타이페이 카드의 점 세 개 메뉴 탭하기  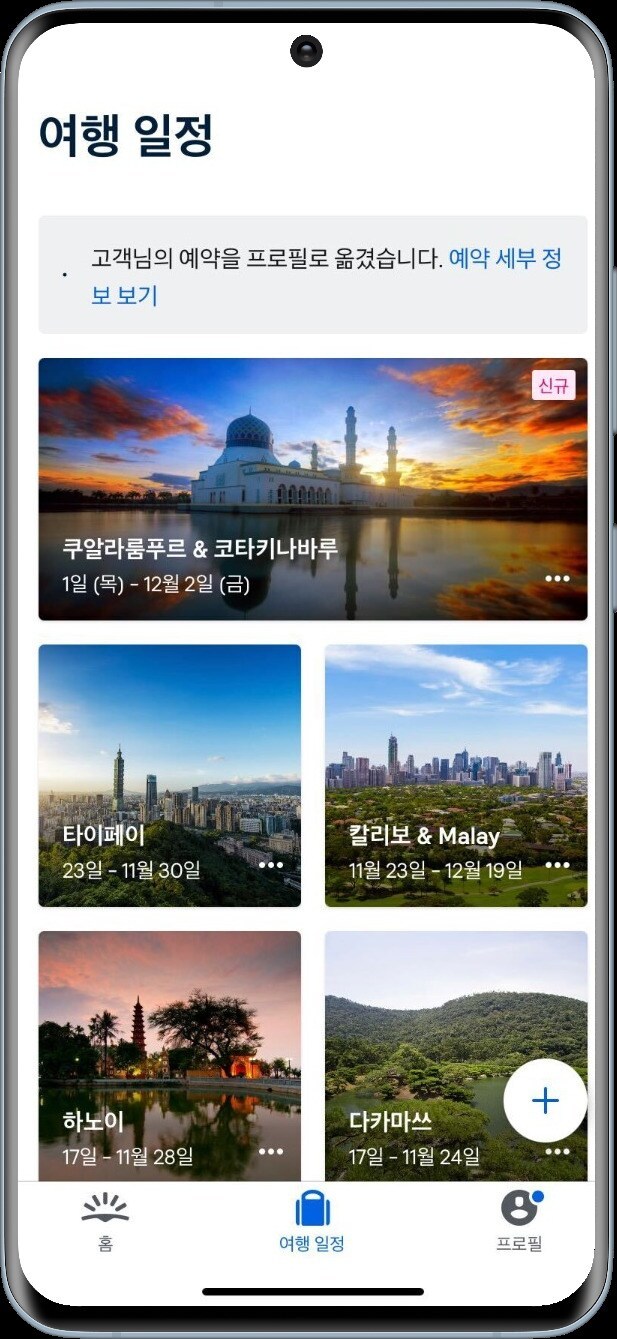271,865
